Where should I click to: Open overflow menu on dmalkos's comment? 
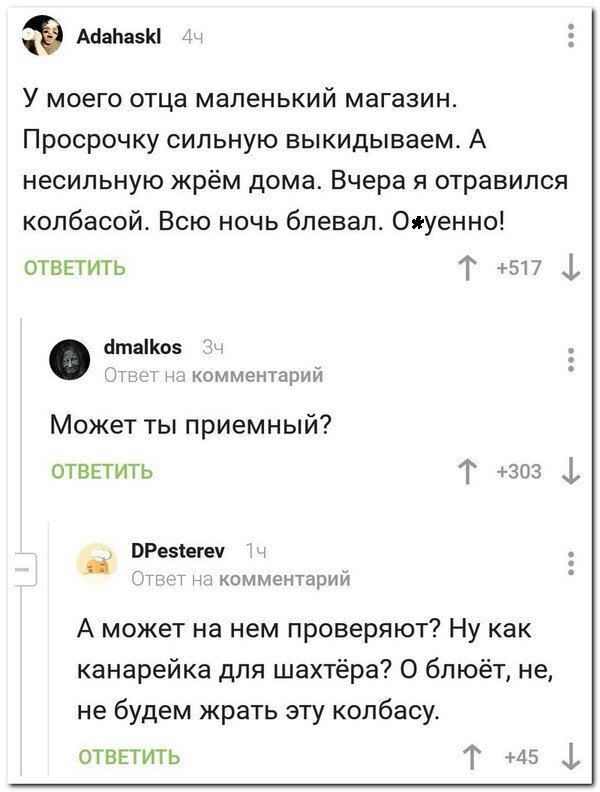coord(571,359)
